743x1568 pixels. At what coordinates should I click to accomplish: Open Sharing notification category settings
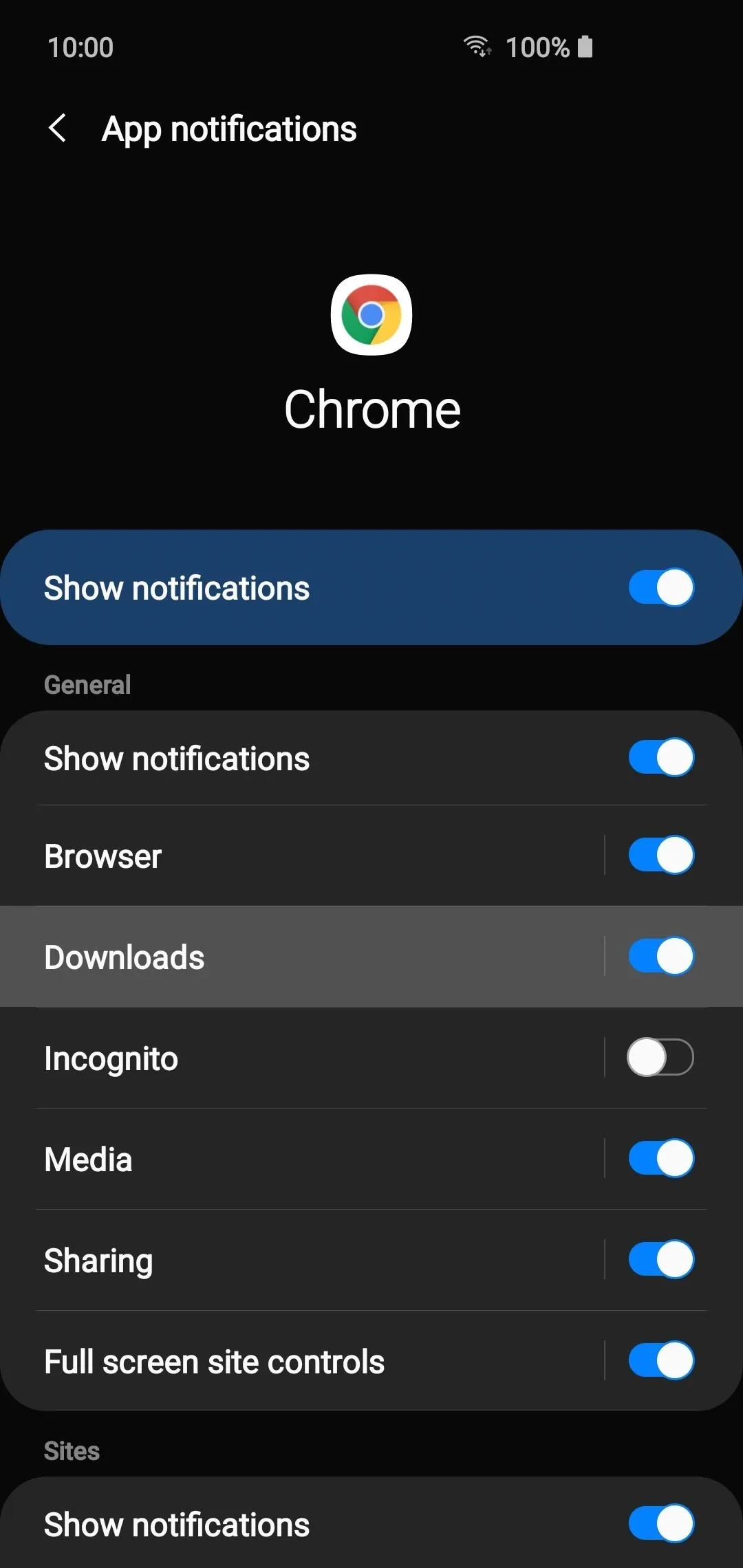(x=303, y=1260)
